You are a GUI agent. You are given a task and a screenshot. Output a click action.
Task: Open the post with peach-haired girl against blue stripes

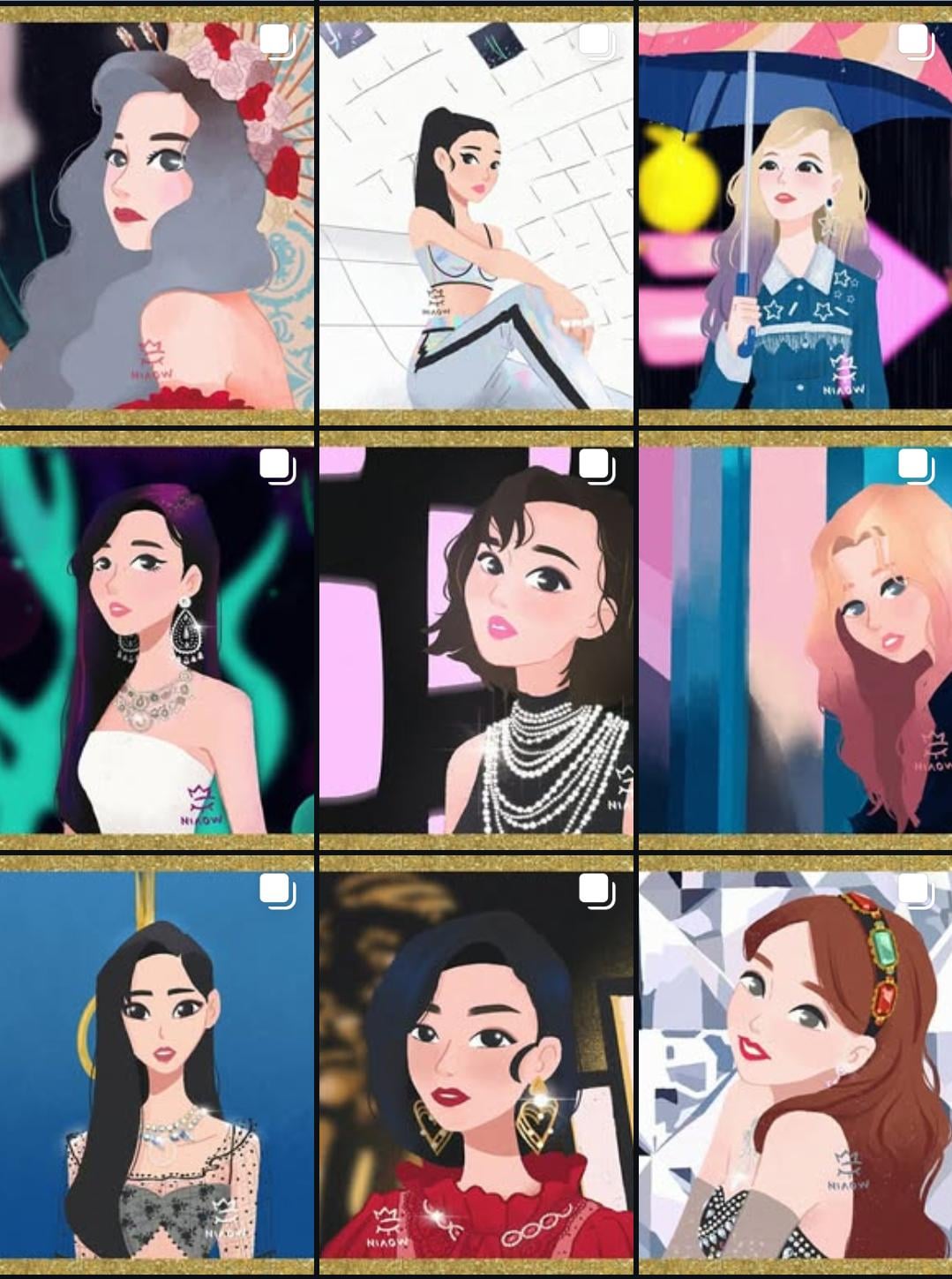(795, 640)
